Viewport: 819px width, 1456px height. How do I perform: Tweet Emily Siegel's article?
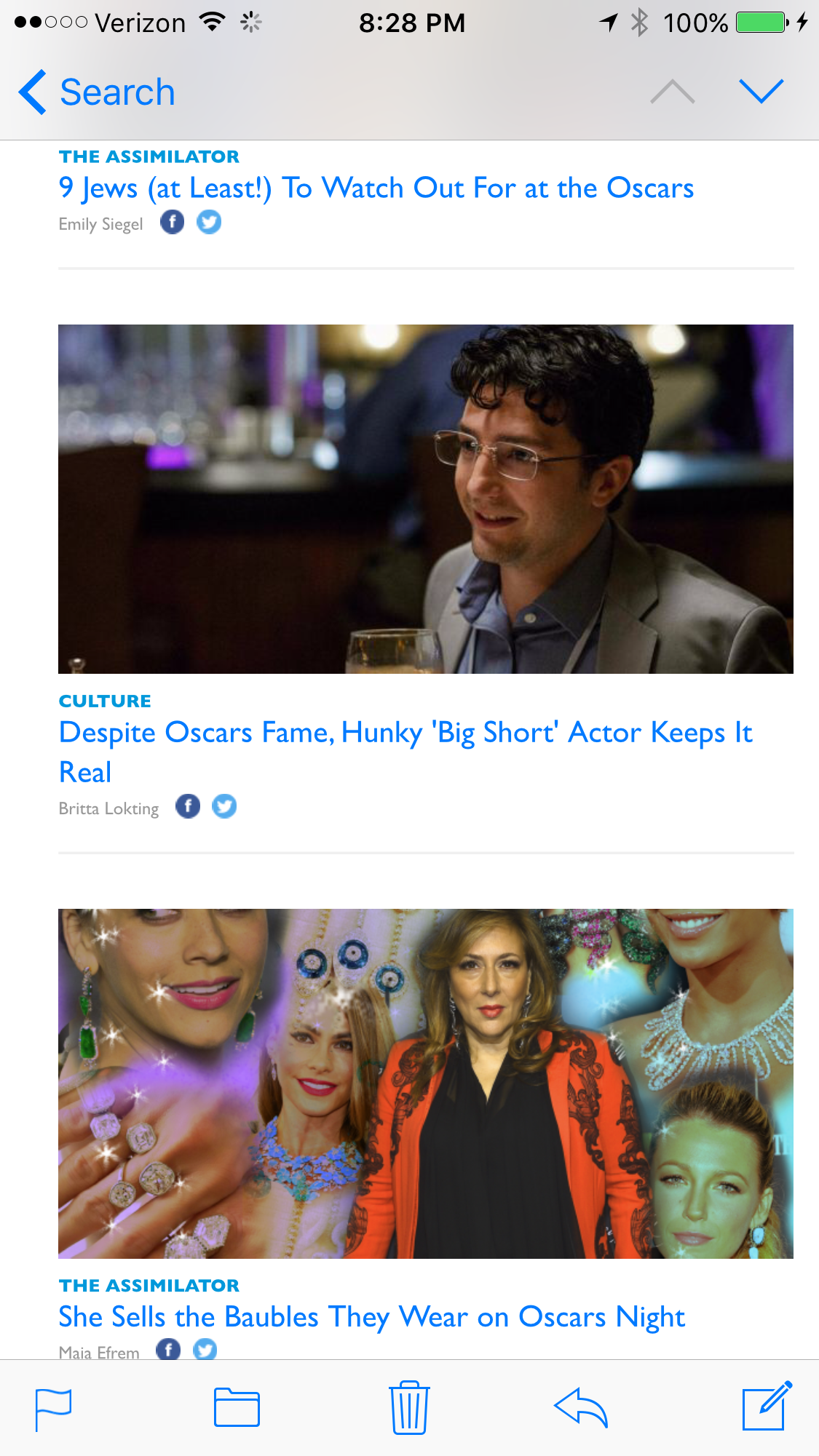pyautogui.click(x=209, y=222)
